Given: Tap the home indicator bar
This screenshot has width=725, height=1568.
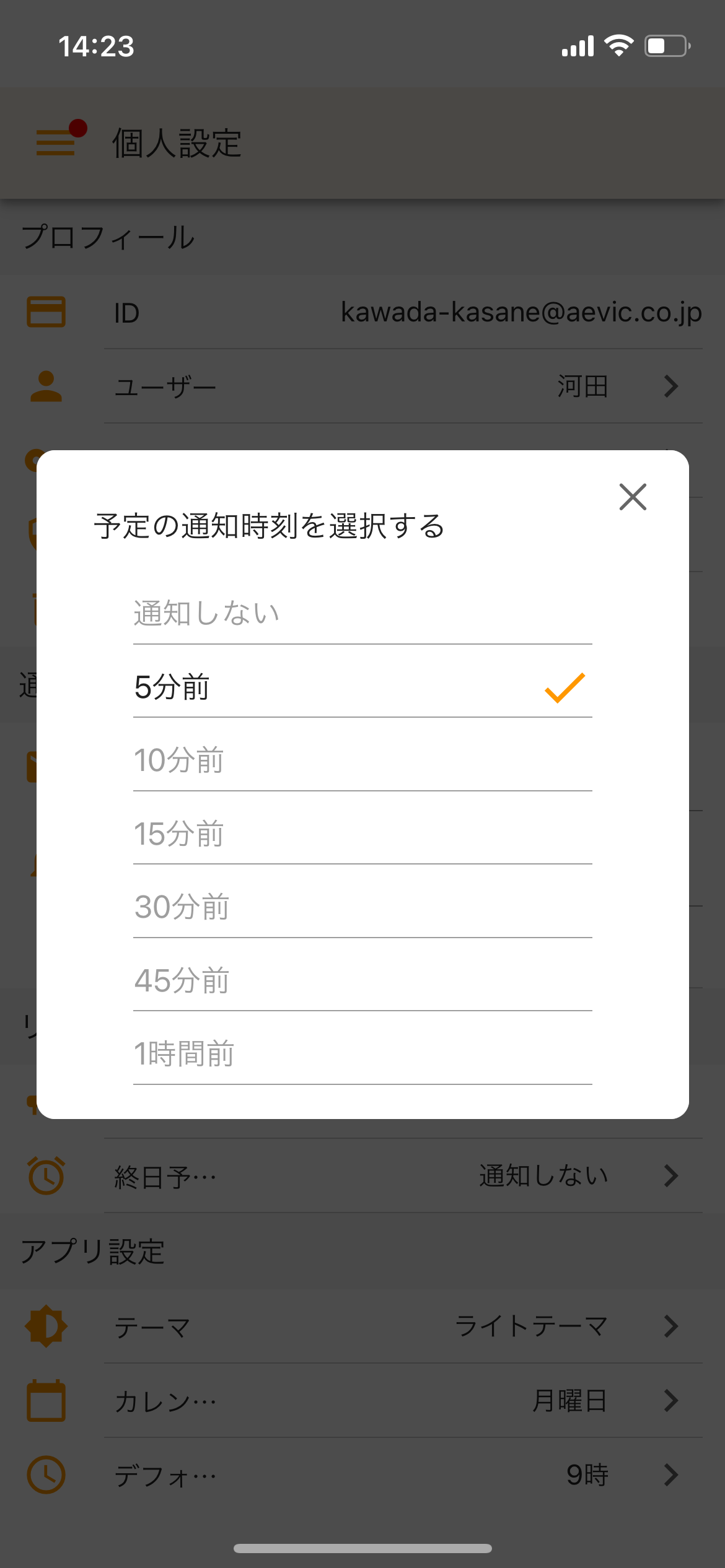Looking at the screenshot, I should tap(362, 1548).
